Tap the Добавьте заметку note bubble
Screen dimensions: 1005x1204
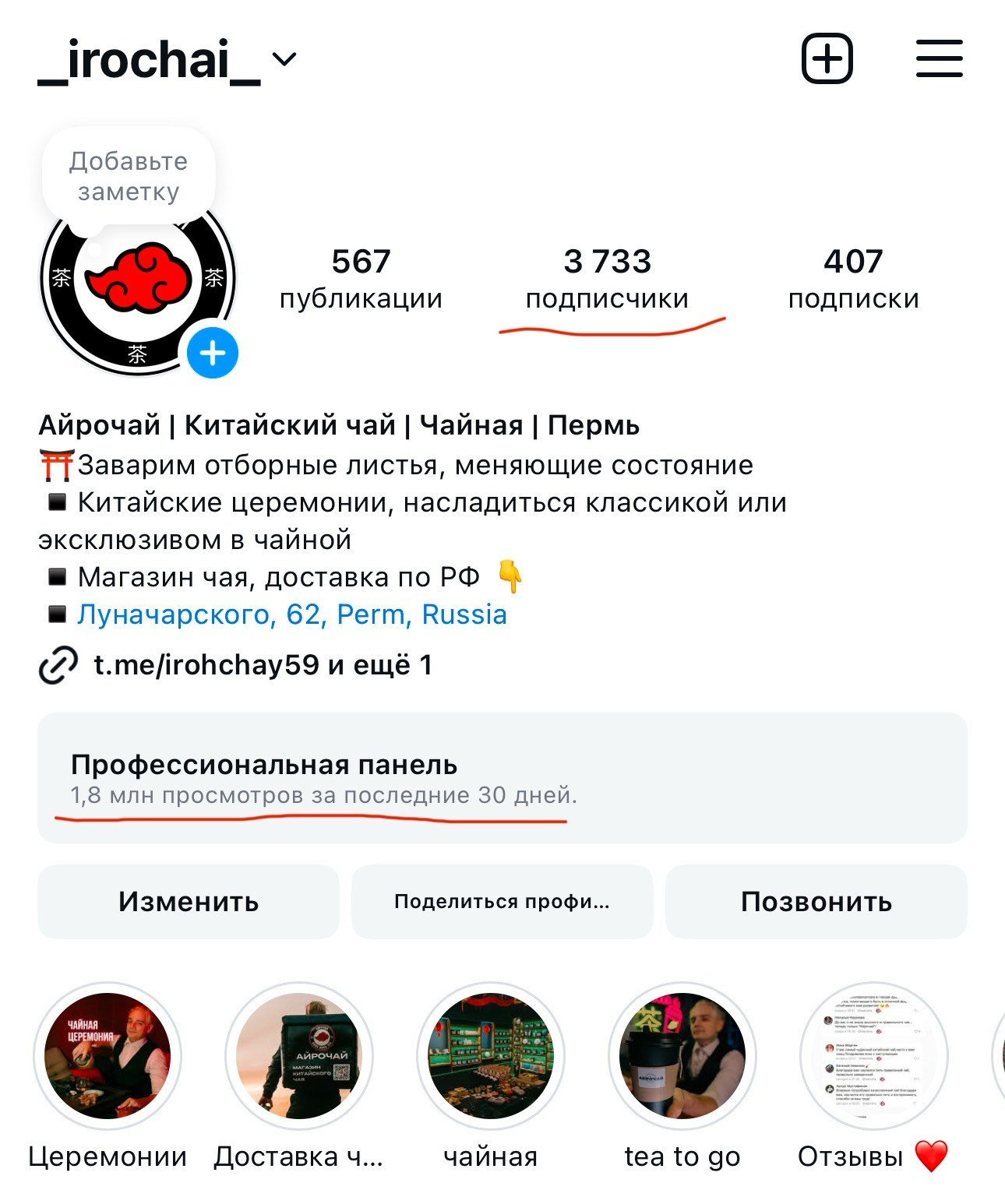[129, 177]
